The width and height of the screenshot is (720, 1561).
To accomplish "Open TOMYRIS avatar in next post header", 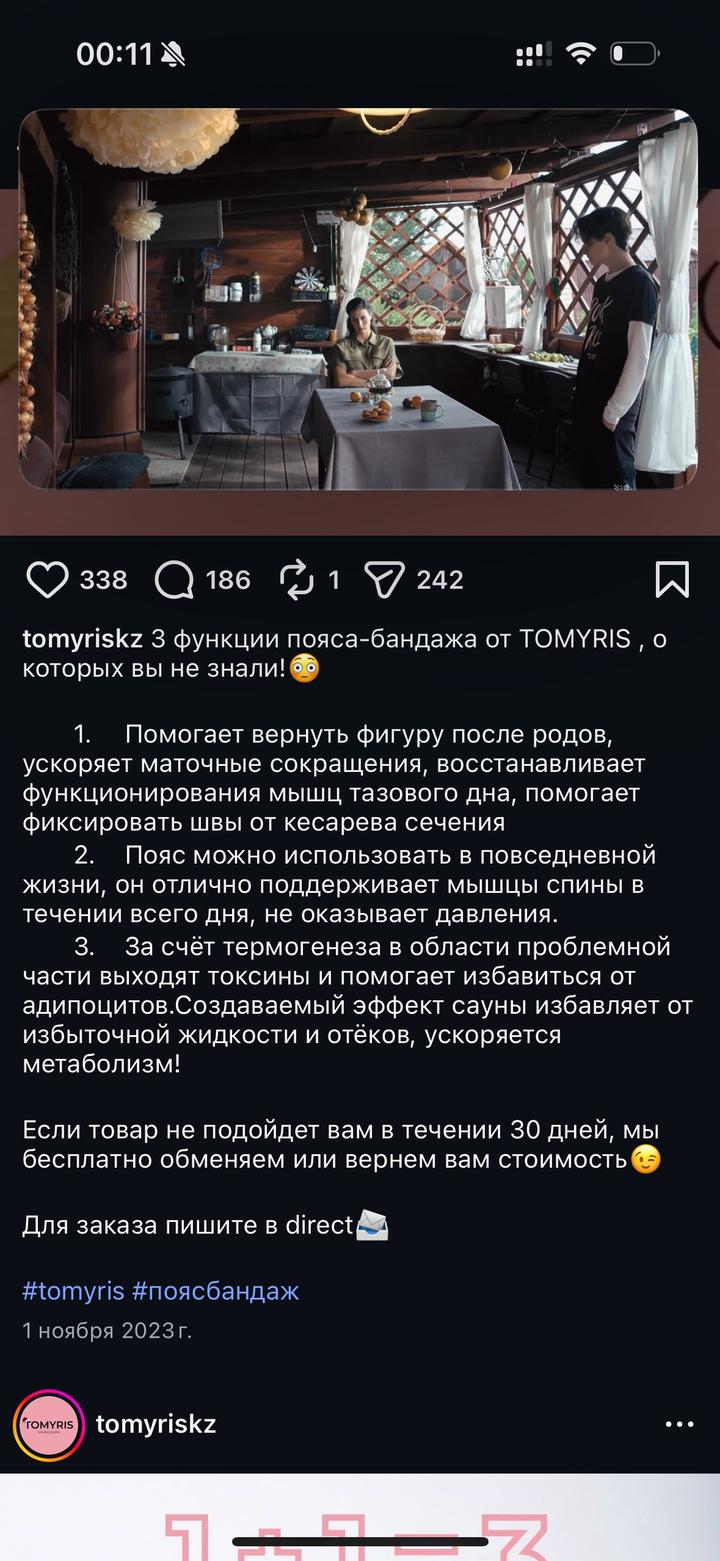I will (49, 1424).
